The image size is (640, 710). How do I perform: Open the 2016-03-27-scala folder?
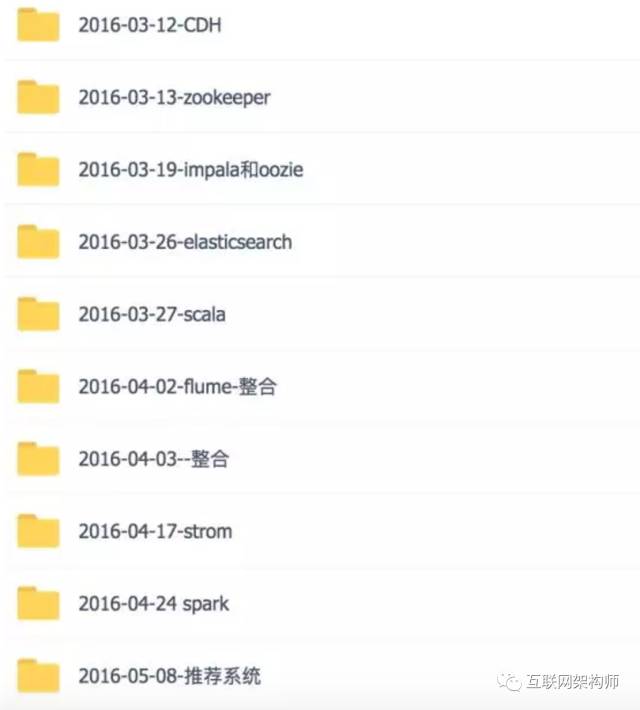[152, 315]
